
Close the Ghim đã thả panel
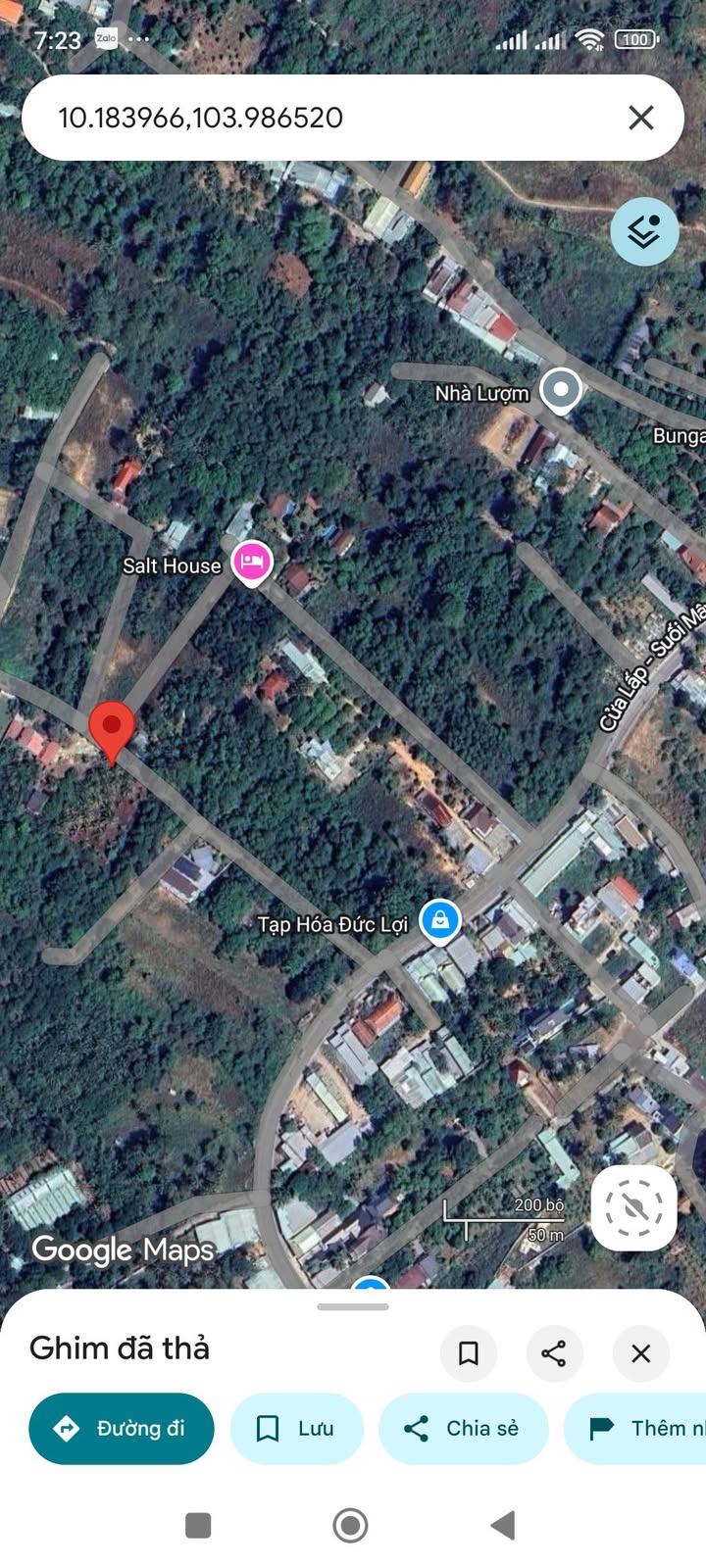pos(640,1353)
